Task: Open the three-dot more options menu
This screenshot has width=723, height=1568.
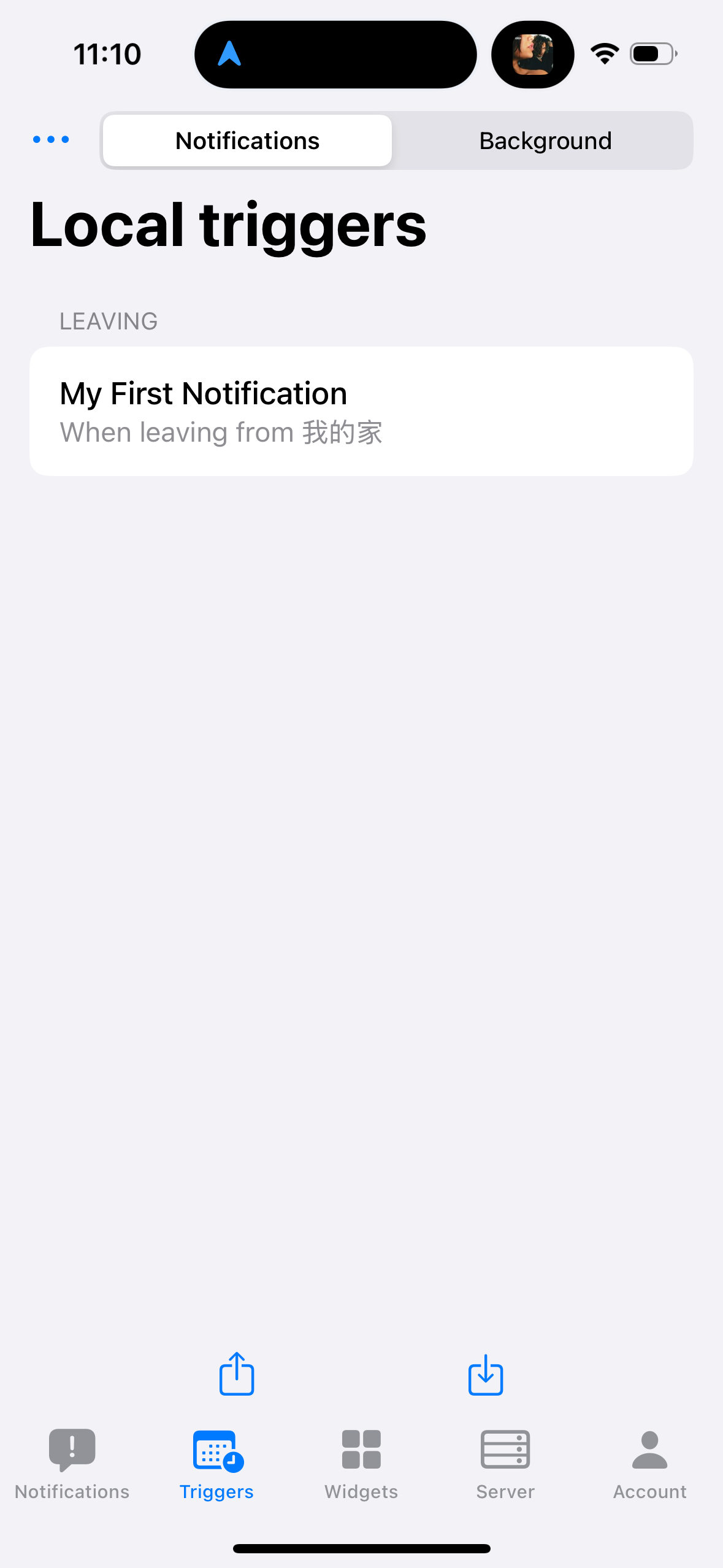Action: (x=51, y=140)
